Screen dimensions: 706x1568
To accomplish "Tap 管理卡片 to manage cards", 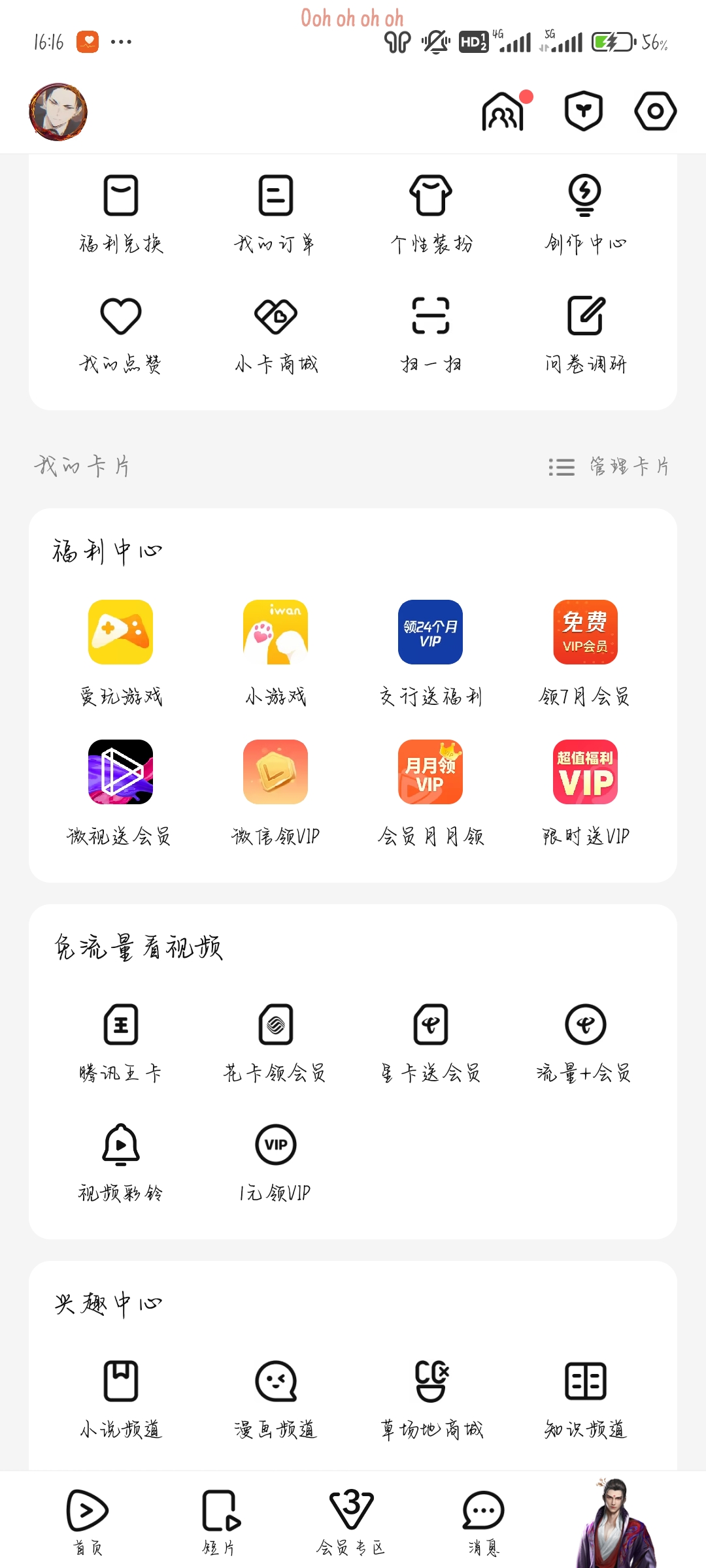I will click(609, 466).
